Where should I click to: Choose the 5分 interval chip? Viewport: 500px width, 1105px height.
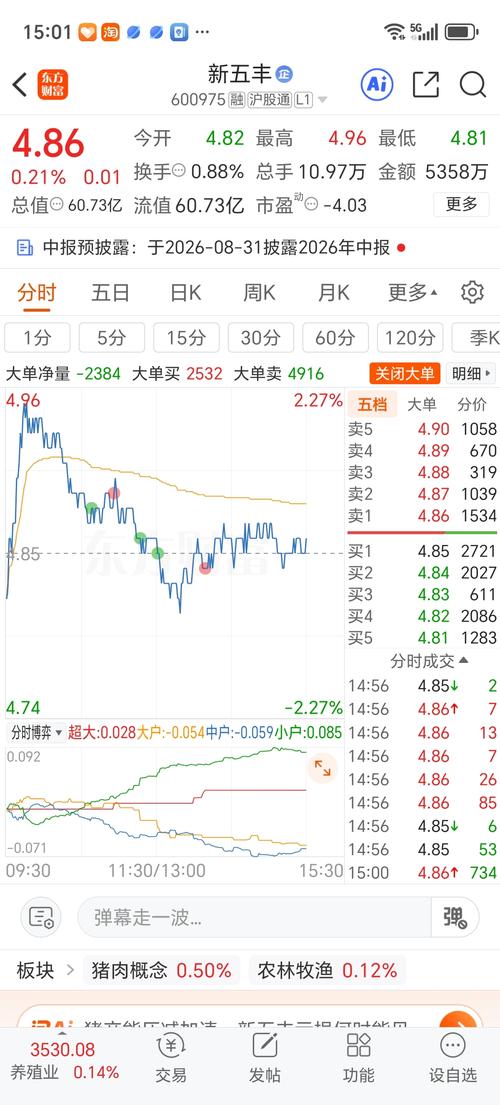(111, 338)
